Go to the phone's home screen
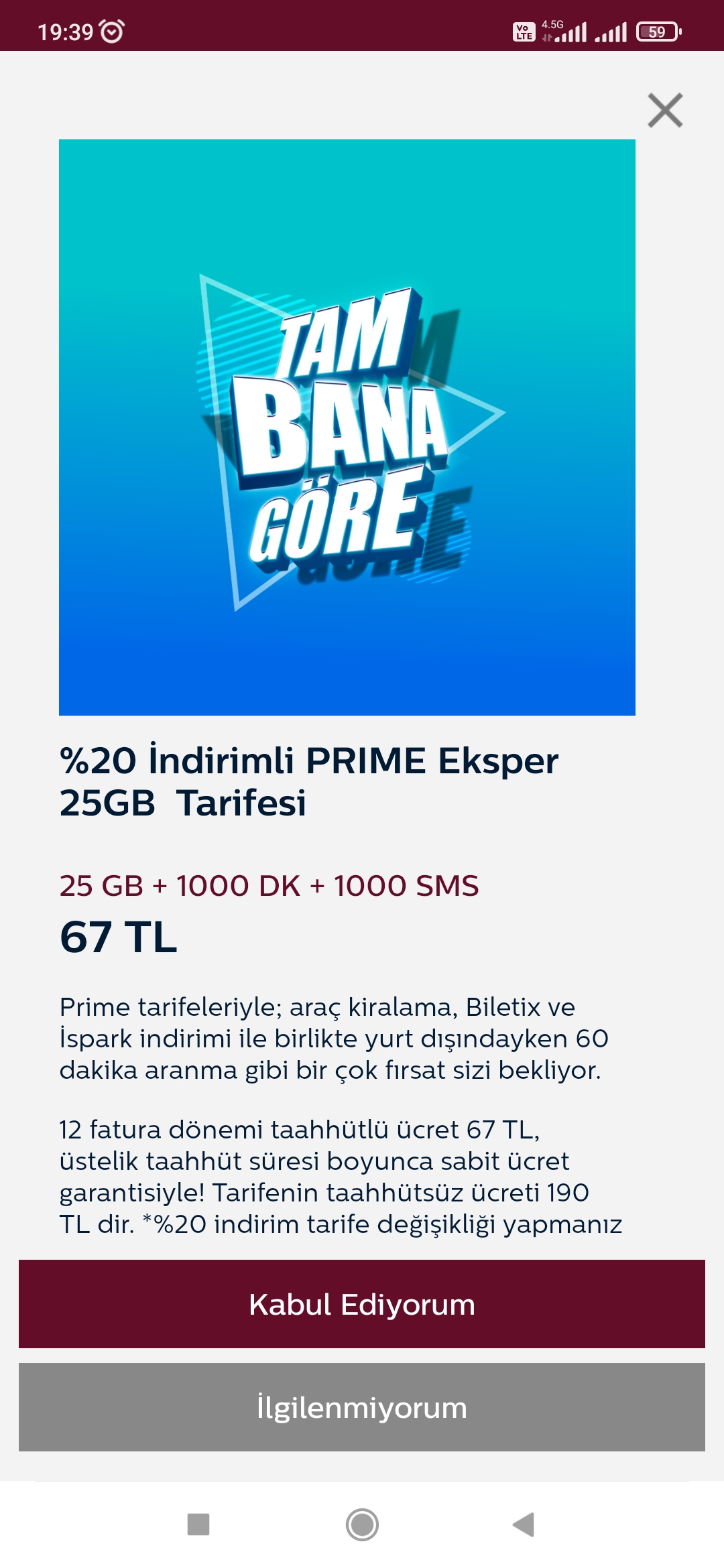Image resolution: width=724 pixels, height=1568 pixels. click(x=362, y=1524)
